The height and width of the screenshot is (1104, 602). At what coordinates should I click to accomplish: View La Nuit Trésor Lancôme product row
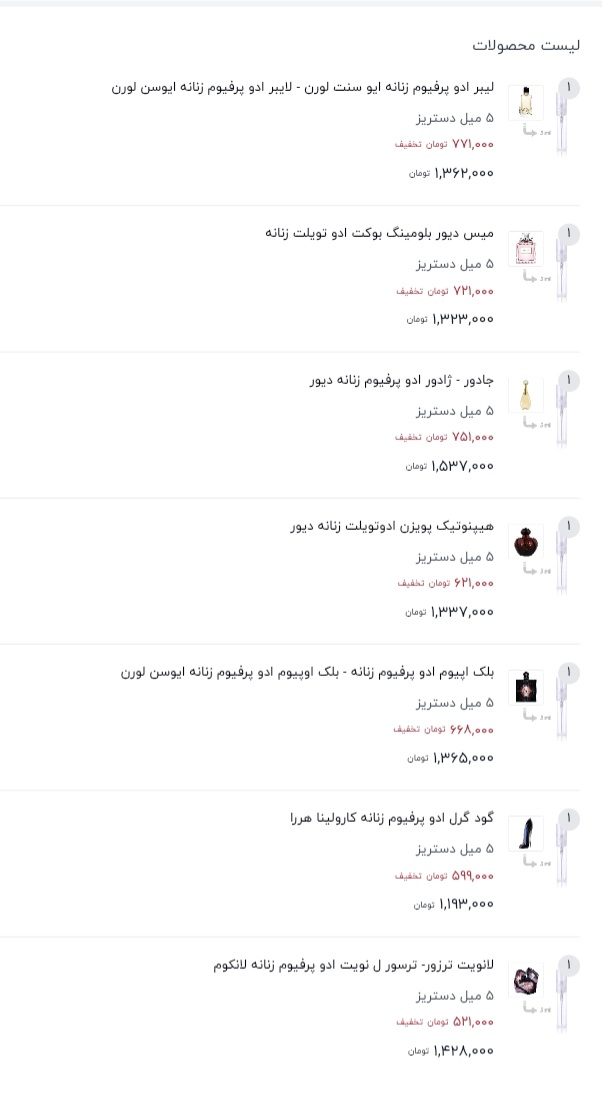[289, 1010]
